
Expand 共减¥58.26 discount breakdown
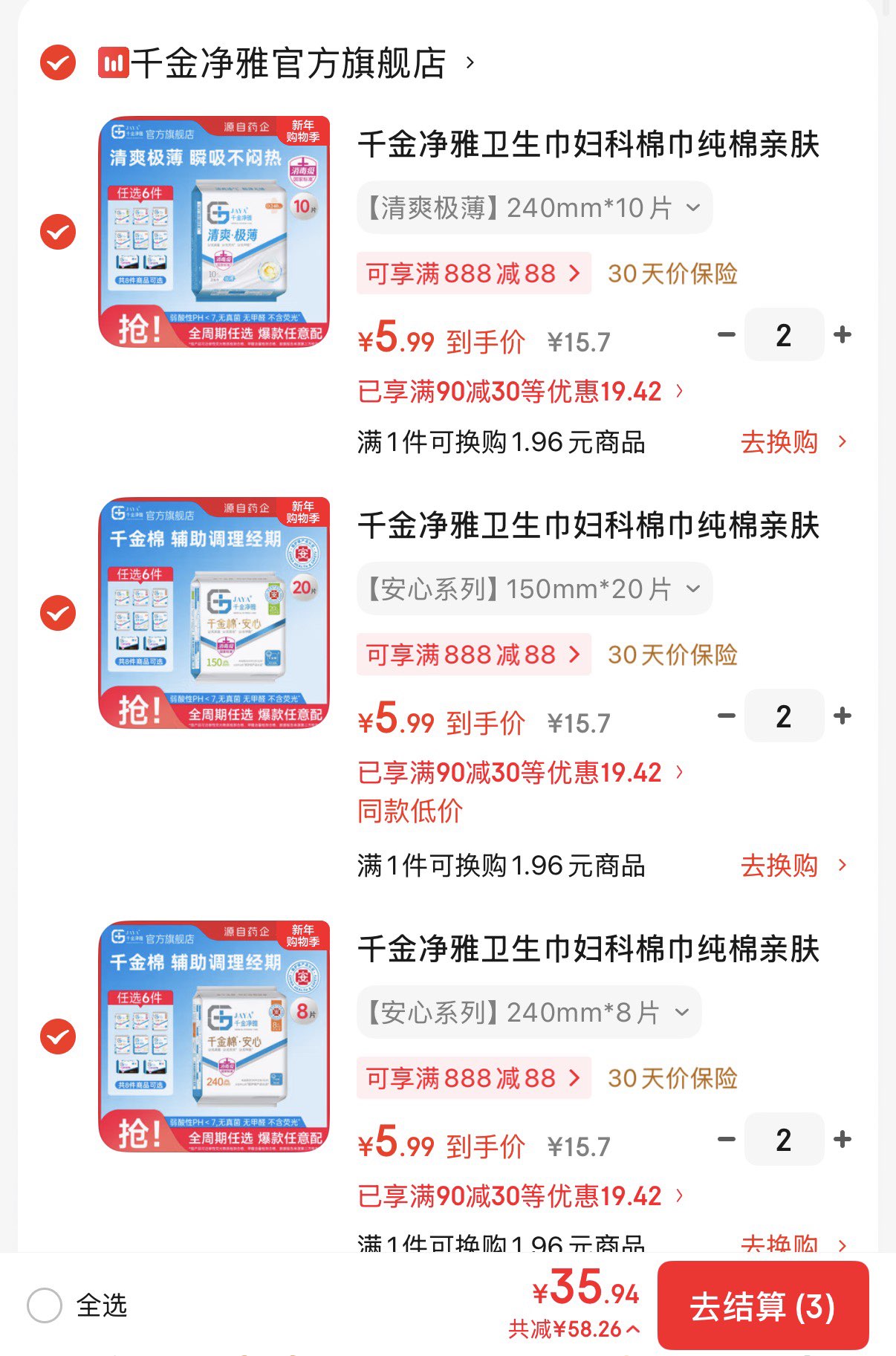click(x=574, y=1329)
